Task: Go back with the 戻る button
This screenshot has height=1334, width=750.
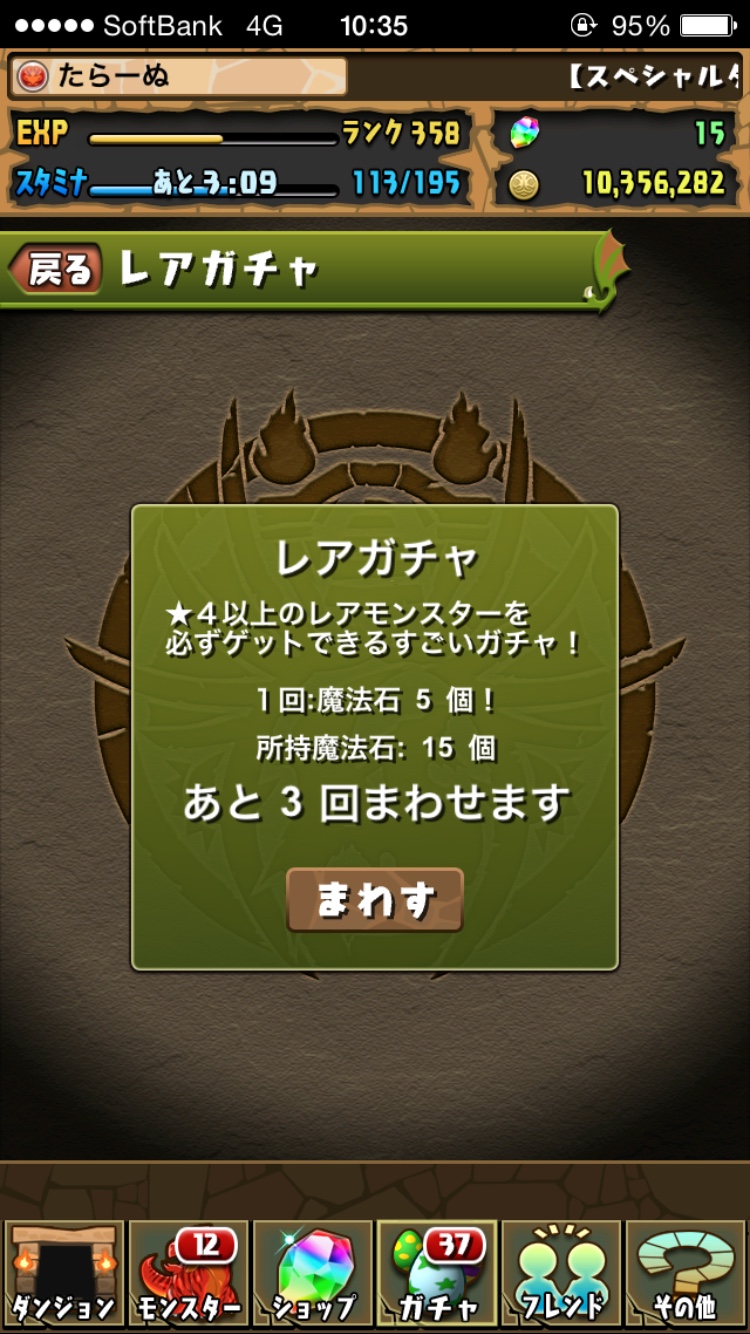Action: pyautogui.click(x=56, y=269)
